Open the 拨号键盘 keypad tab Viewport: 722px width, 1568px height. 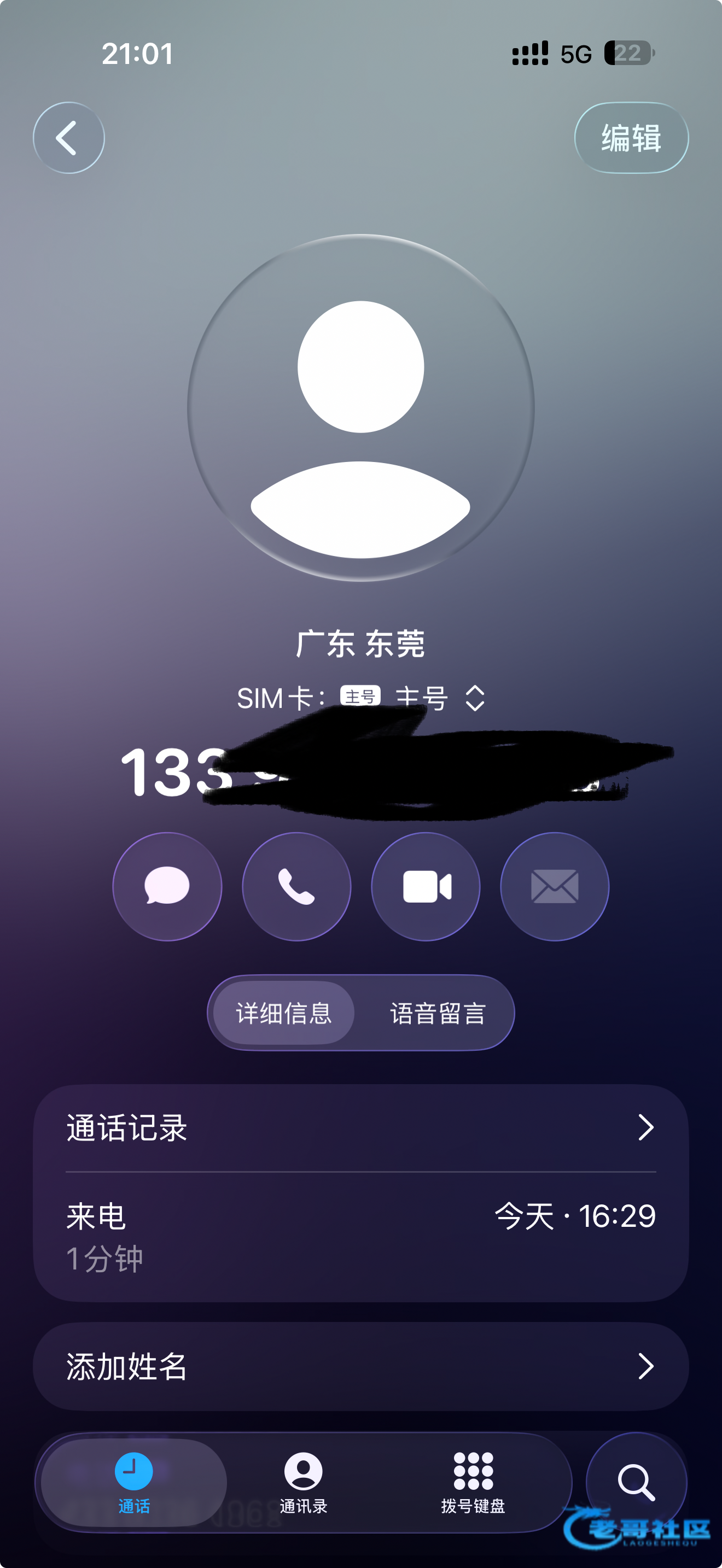473,1483
